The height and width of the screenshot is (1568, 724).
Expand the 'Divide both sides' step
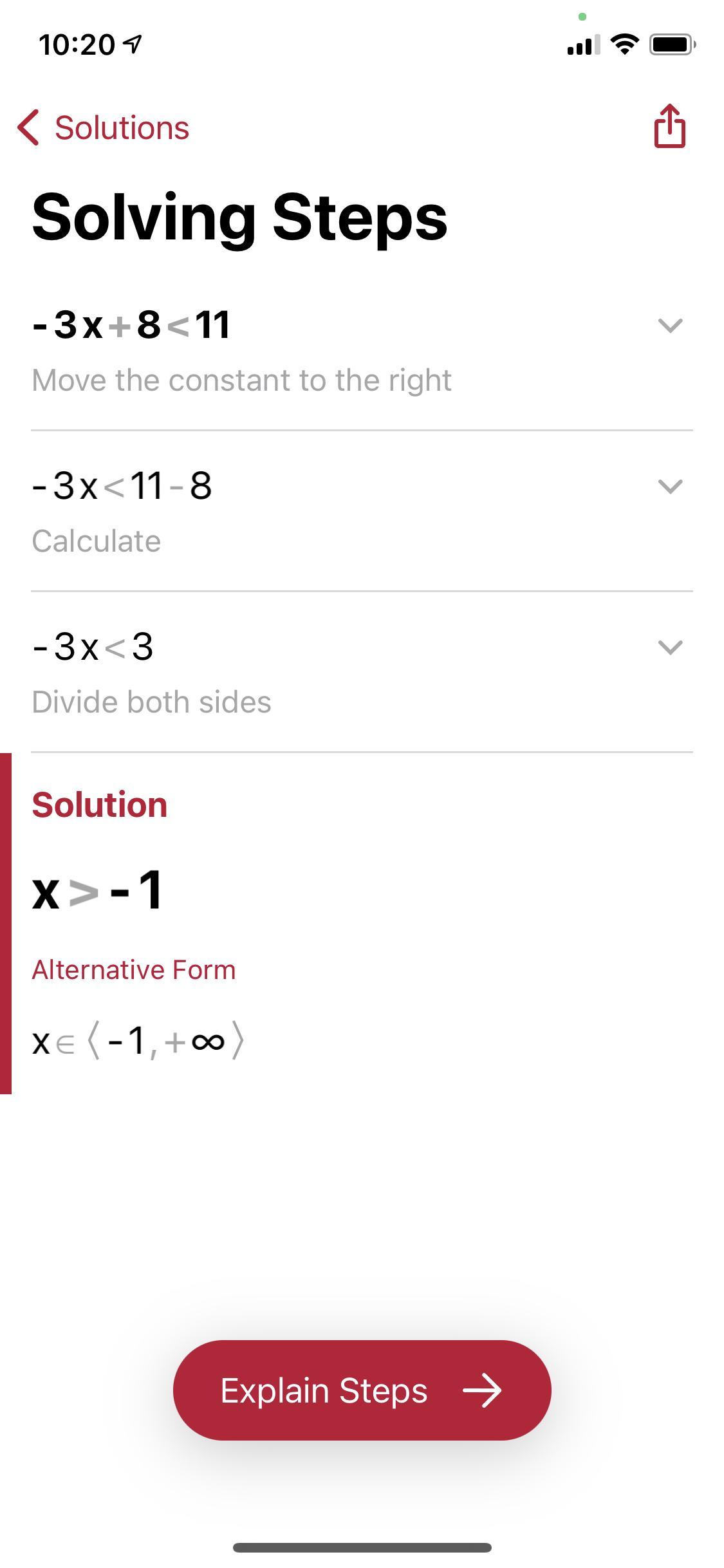click(670, 647)
